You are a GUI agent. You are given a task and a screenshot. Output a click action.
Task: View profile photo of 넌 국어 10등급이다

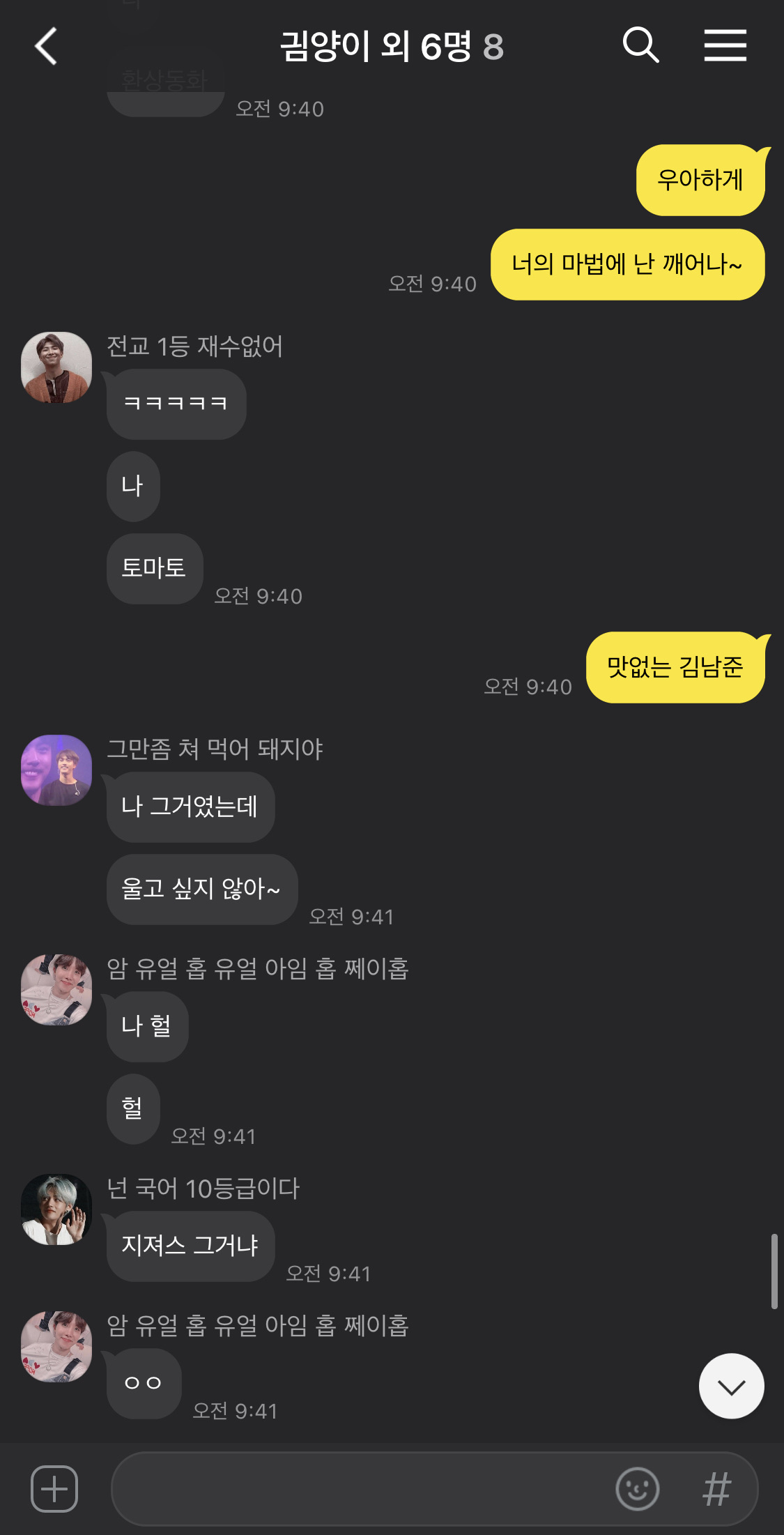point(56,1209)
